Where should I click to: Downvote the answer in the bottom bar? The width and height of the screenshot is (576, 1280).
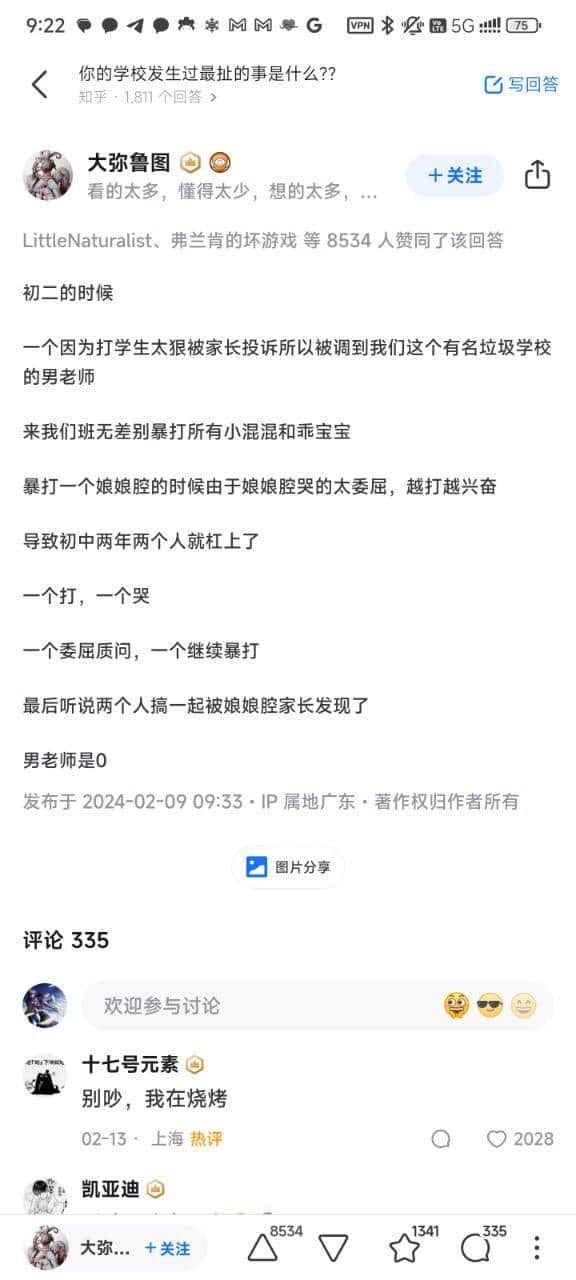pyautogui.click(x=333, y=1248)
